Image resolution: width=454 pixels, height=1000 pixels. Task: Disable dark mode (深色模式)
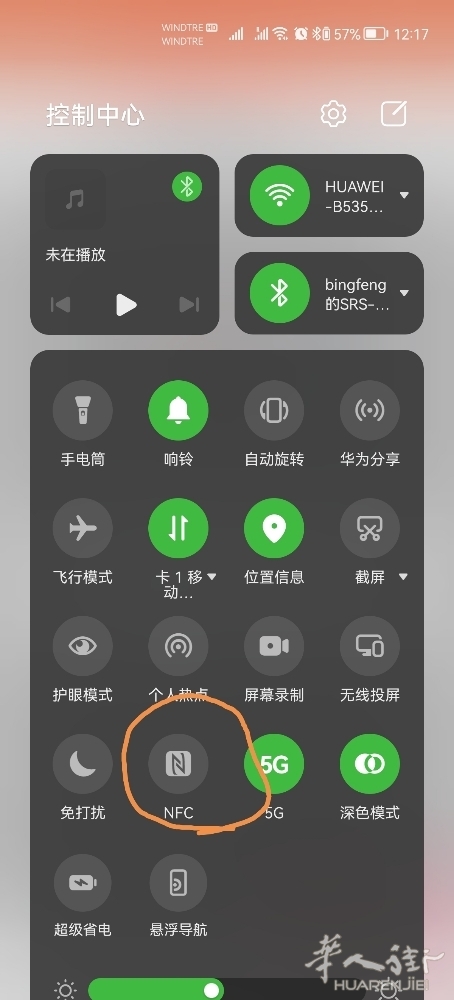pos(370,763)
